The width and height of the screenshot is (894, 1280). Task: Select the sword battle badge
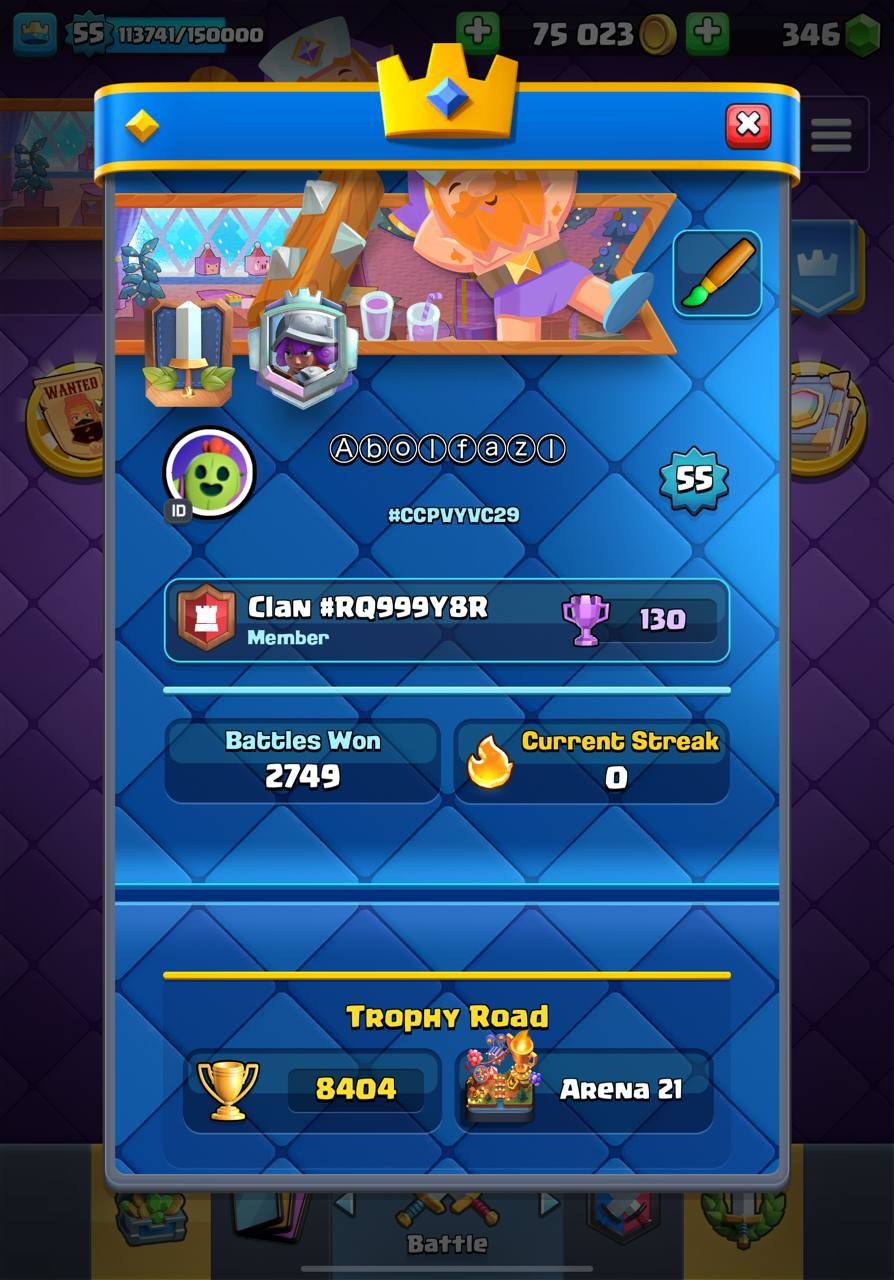click(189, 352)
